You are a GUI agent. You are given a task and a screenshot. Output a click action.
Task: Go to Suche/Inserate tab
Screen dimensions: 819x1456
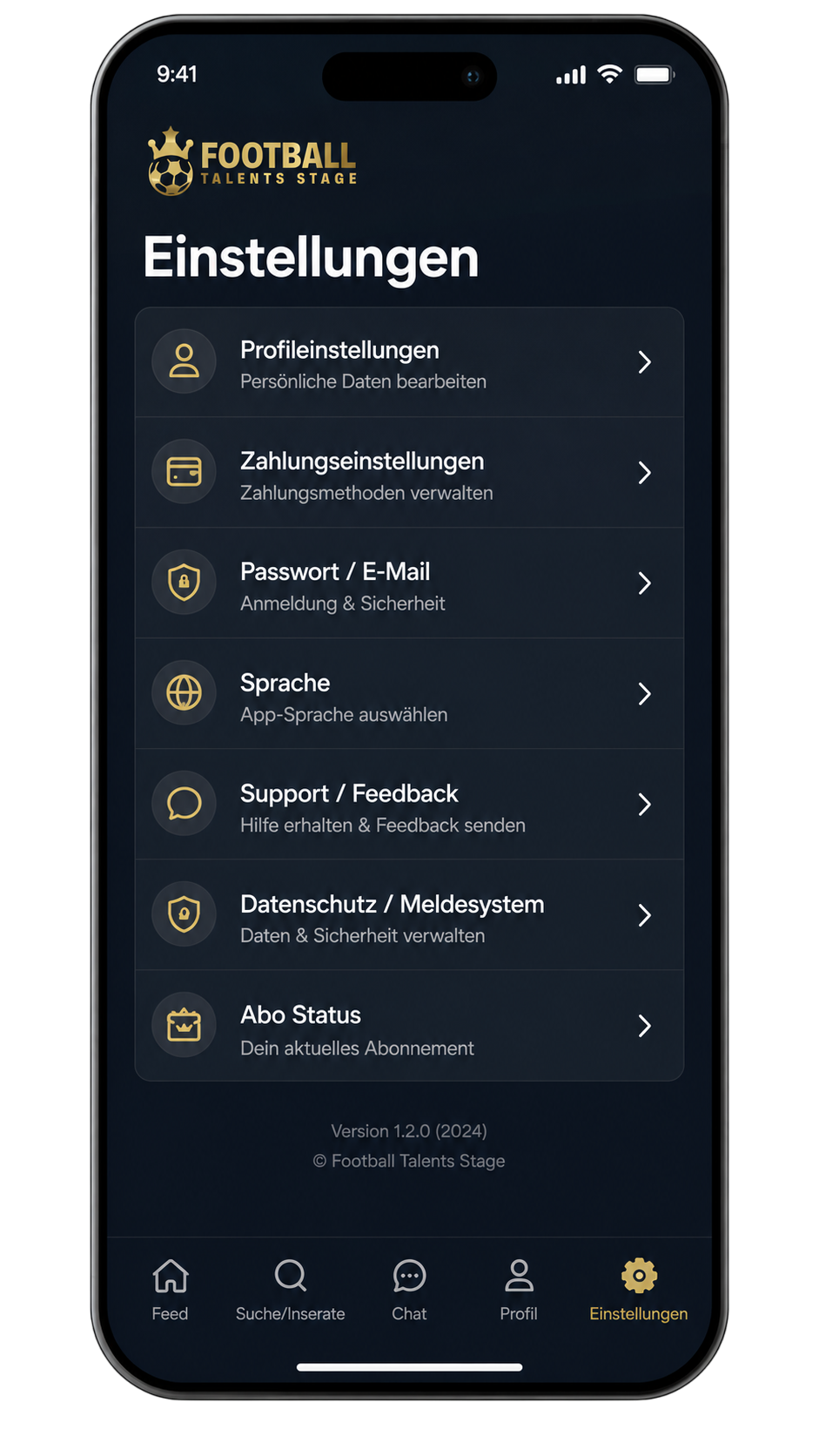click(x=290, y=1291)
